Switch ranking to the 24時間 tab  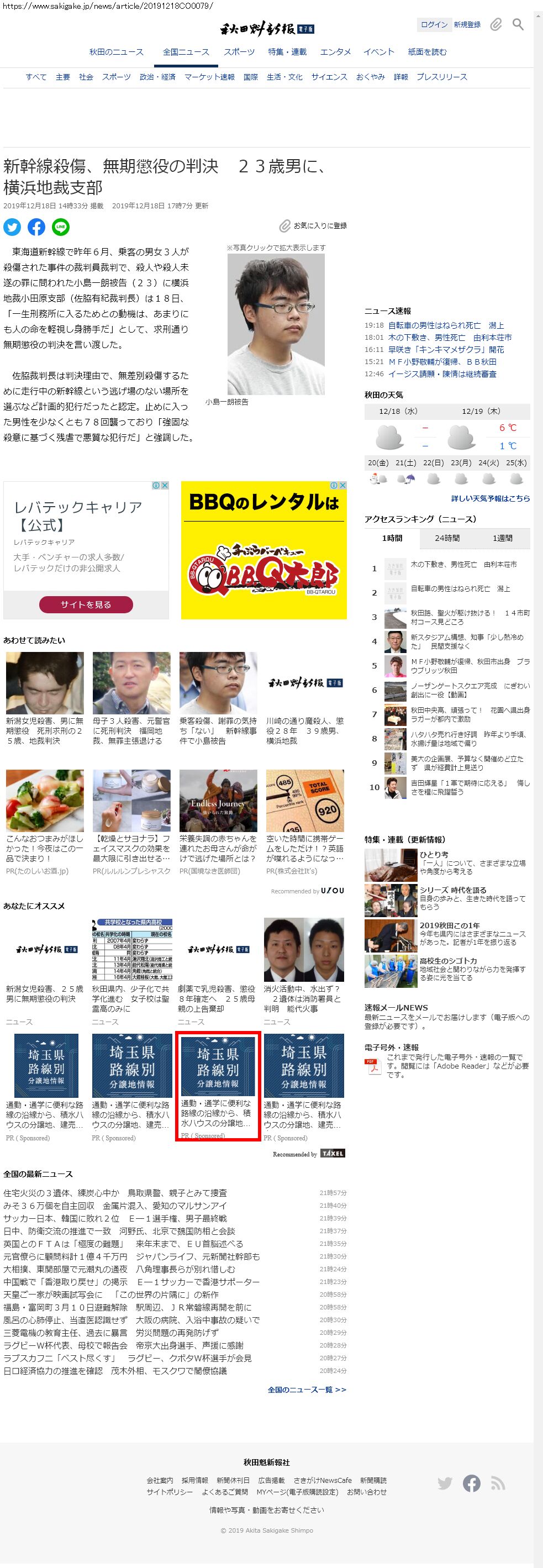tap(447, 538)
